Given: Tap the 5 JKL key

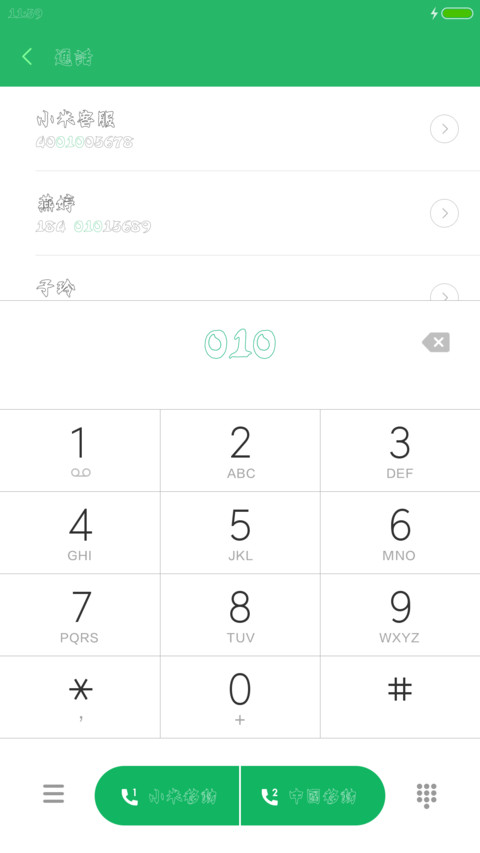Looking at the screenshot, I should pyautogui.click(x=241, y=533).
